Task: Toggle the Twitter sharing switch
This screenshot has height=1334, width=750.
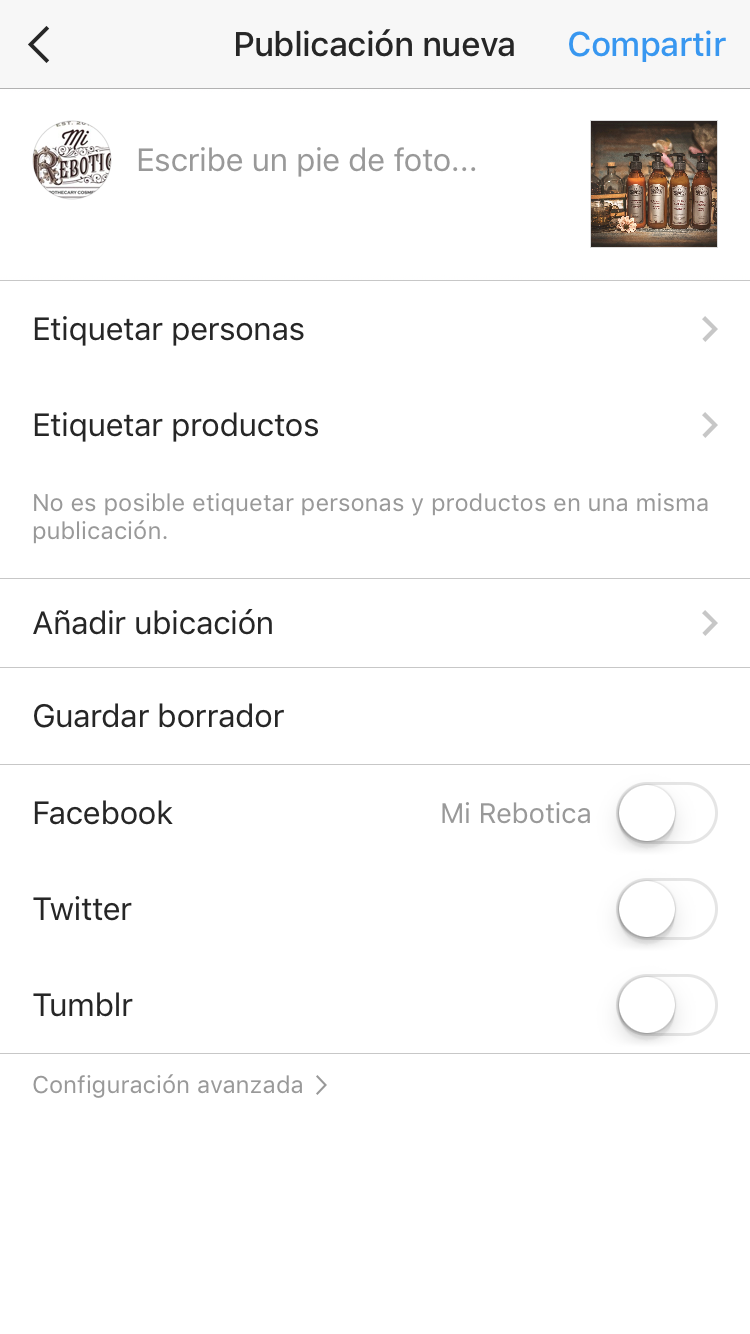Action: [x=667, y=909]
